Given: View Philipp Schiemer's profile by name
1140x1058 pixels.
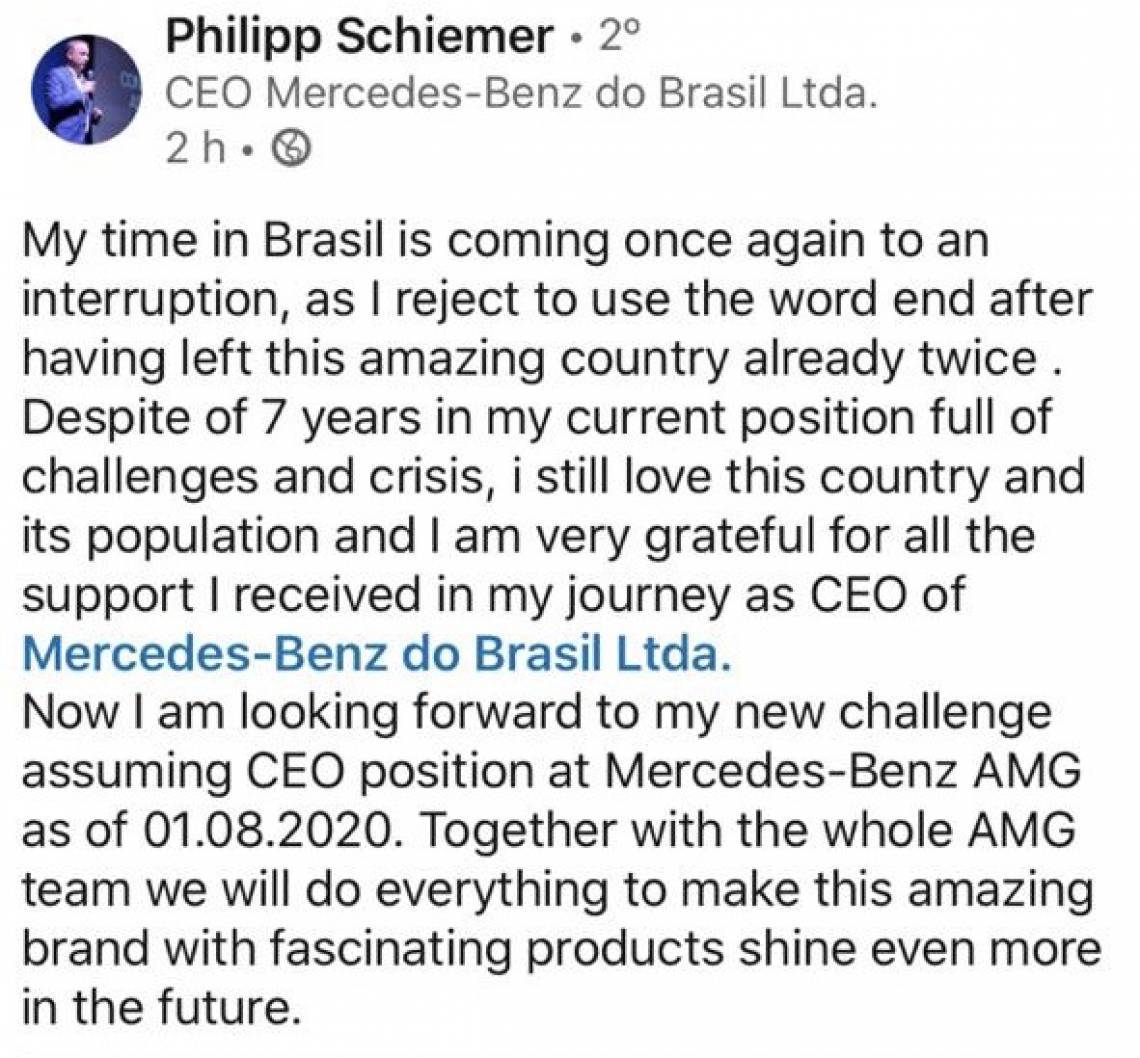Looking at the screenshot, I should pos(359,38).
